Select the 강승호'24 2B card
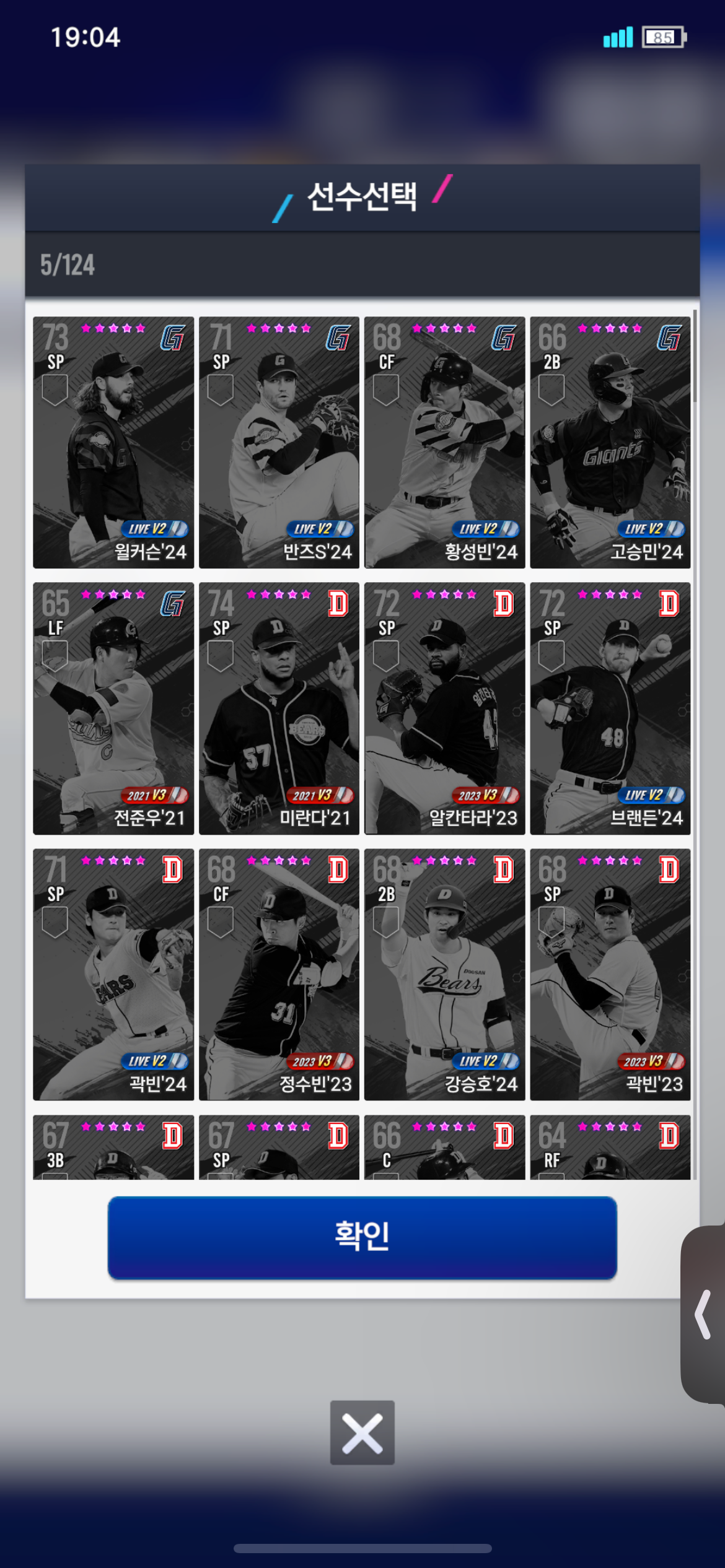Image resolution: width=725 pixels, height=1568 pixels. (x=444, y=974)
